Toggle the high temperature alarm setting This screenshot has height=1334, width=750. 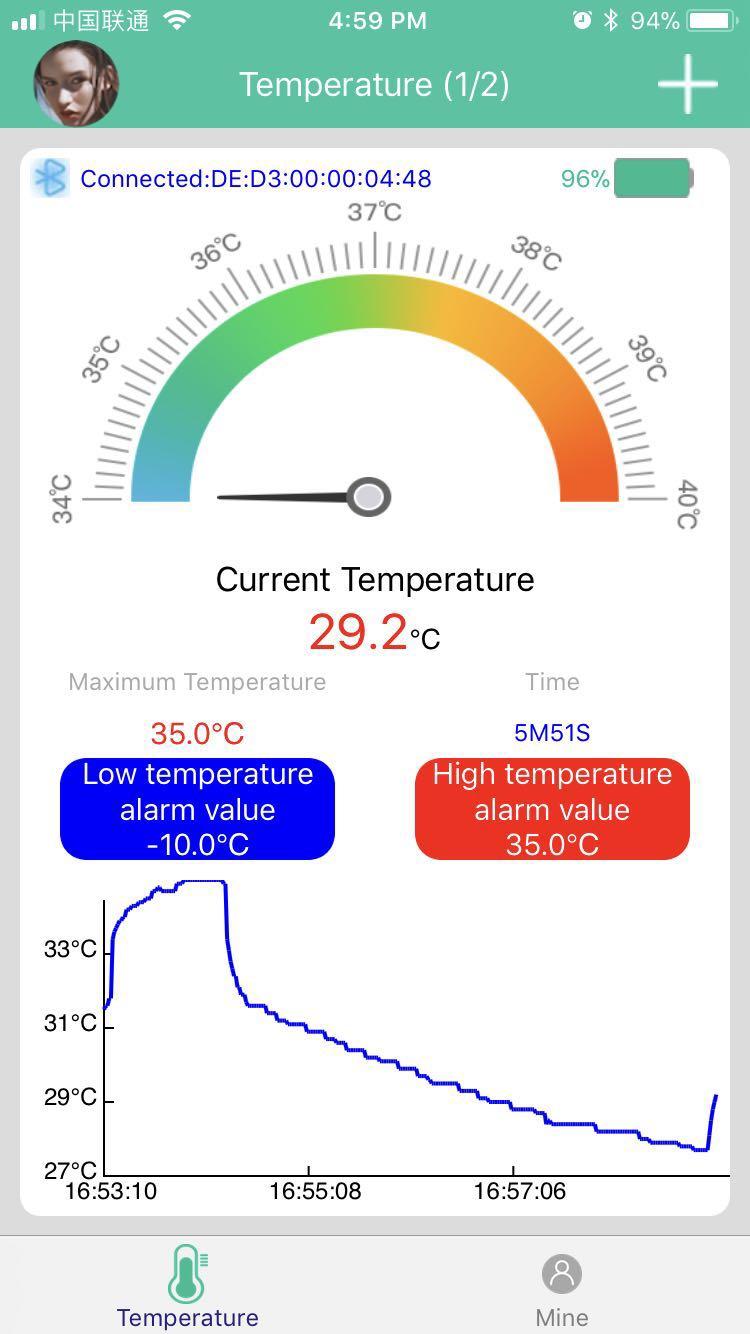(x=551, y=808)
